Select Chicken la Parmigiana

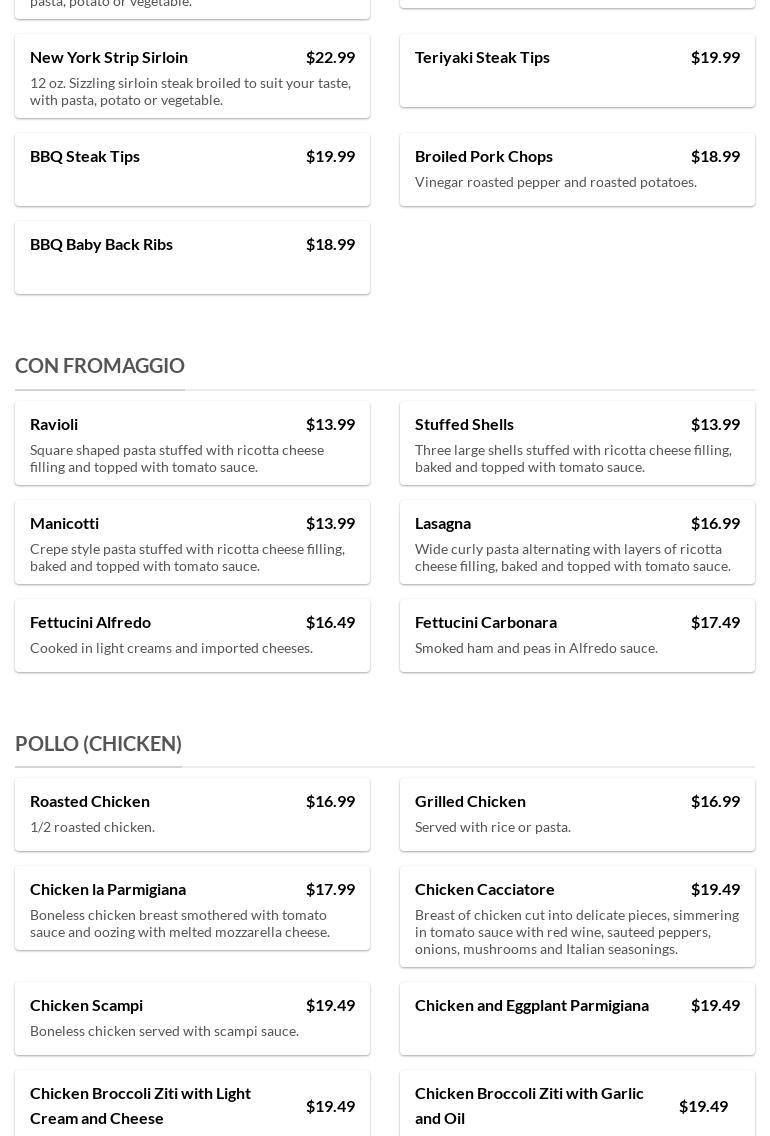[x=192, y=908]
